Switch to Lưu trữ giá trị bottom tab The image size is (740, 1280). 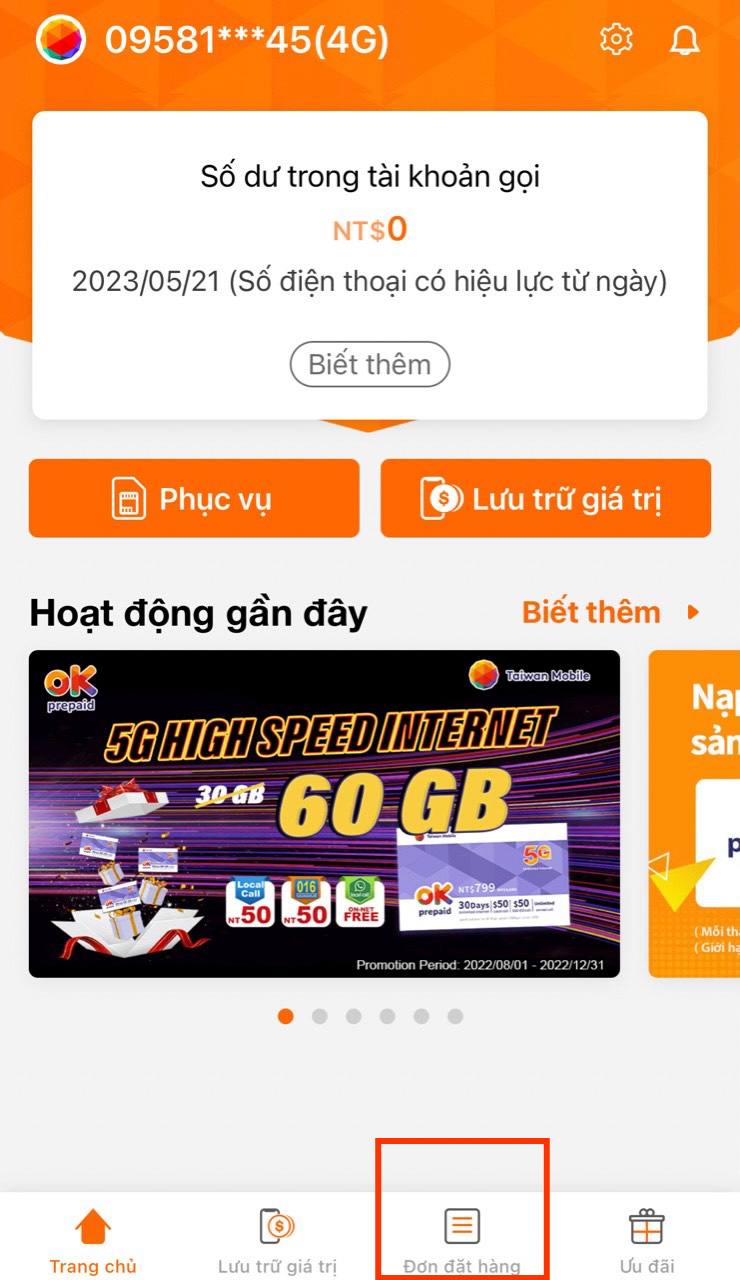[277, 1240]
